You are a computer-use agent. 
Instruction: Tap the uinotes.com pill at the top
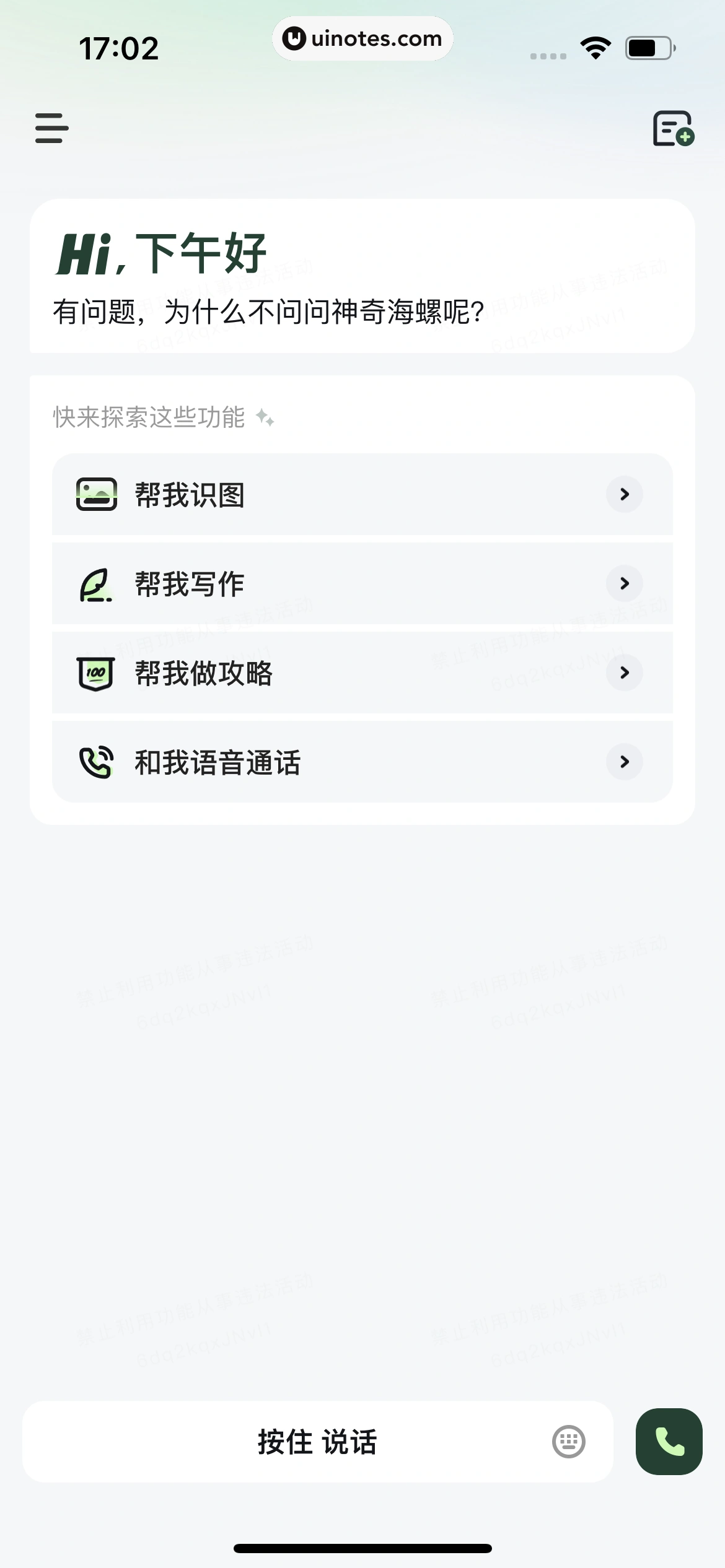[x=362, y=38]
